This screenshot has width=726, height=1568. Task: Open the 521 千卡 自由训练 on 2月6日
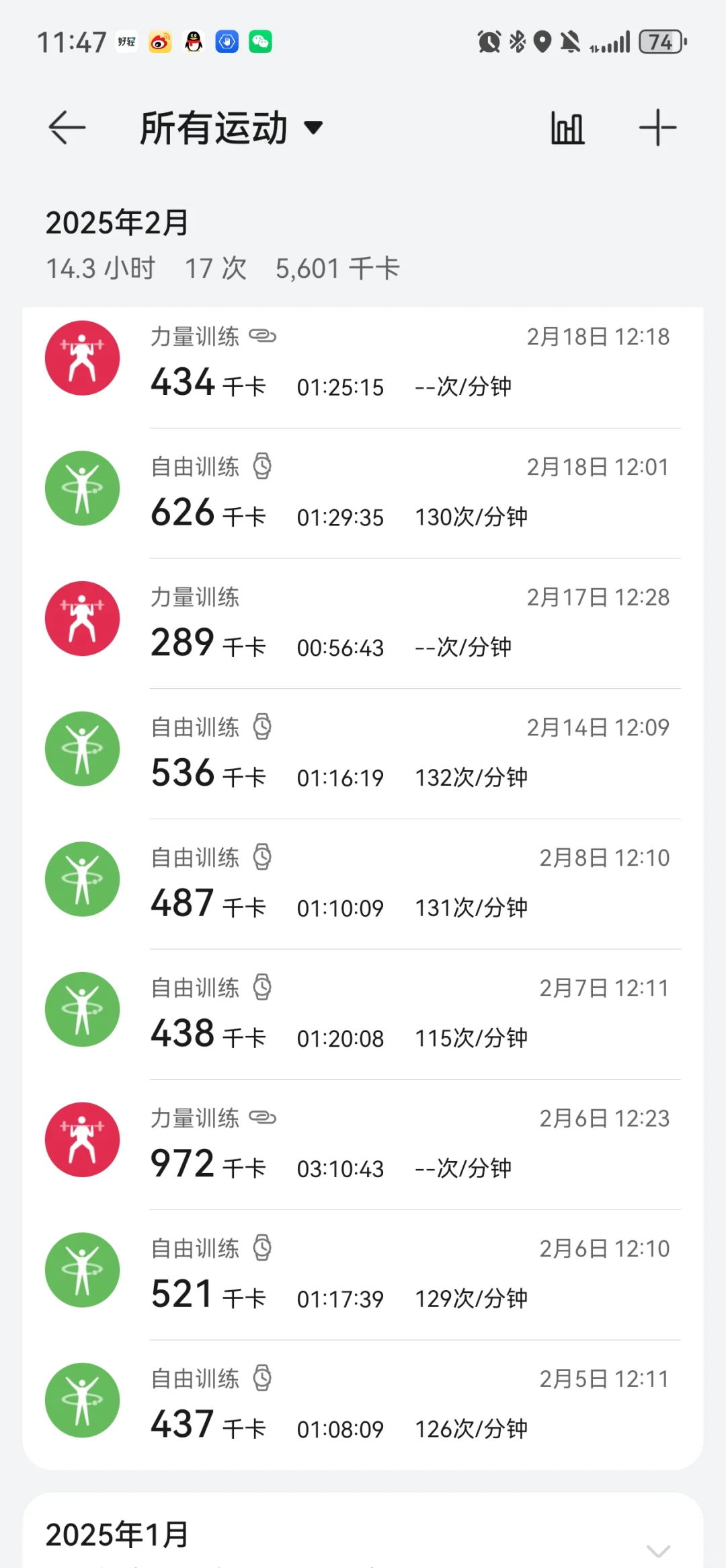(x=363, y=1275)
